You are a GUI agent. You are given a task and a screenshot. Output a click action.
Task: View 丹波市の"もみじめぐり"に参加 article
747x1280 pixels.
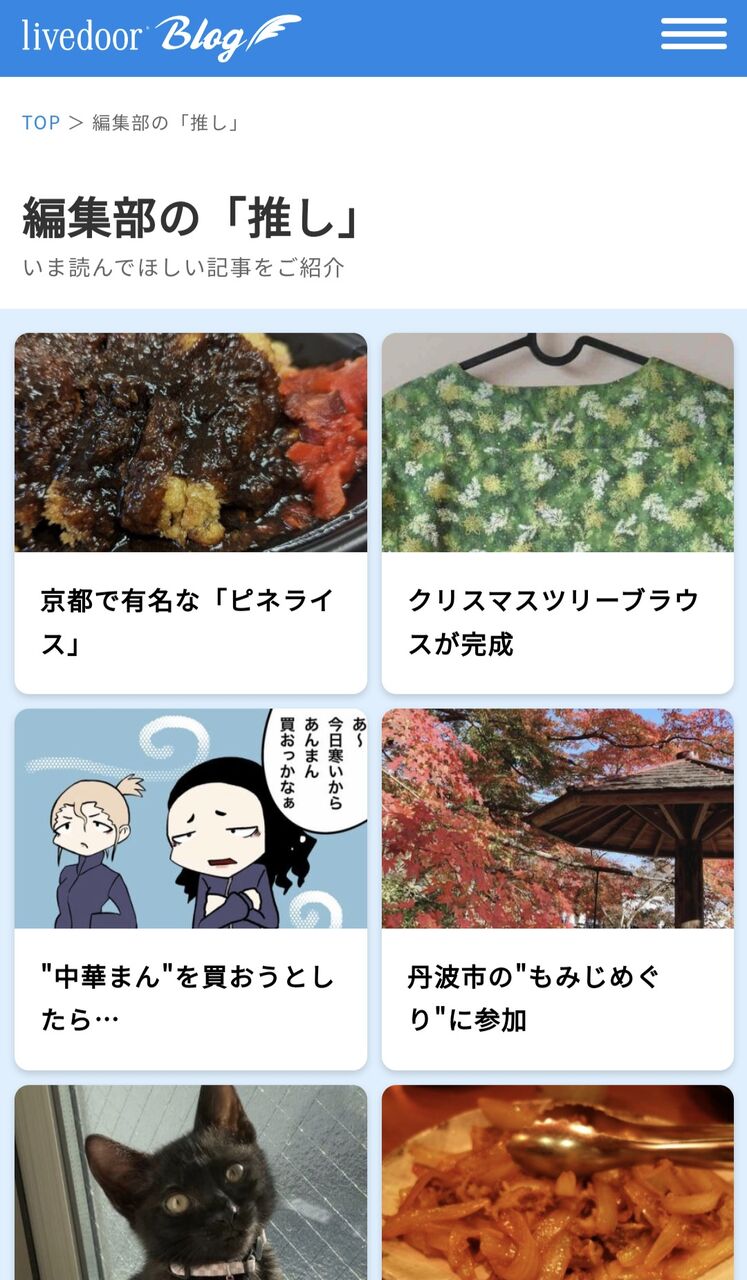(x=558, y=889)
